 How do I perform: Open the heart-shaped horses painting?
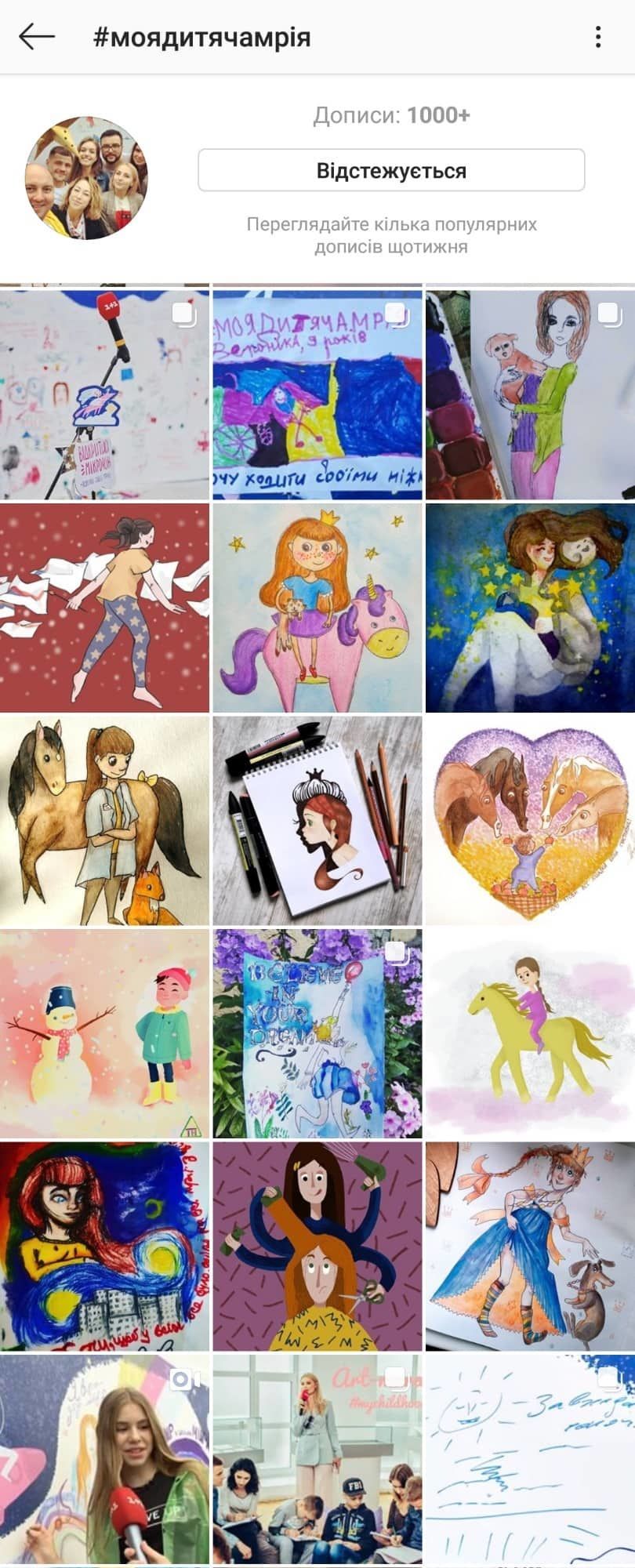530,820
